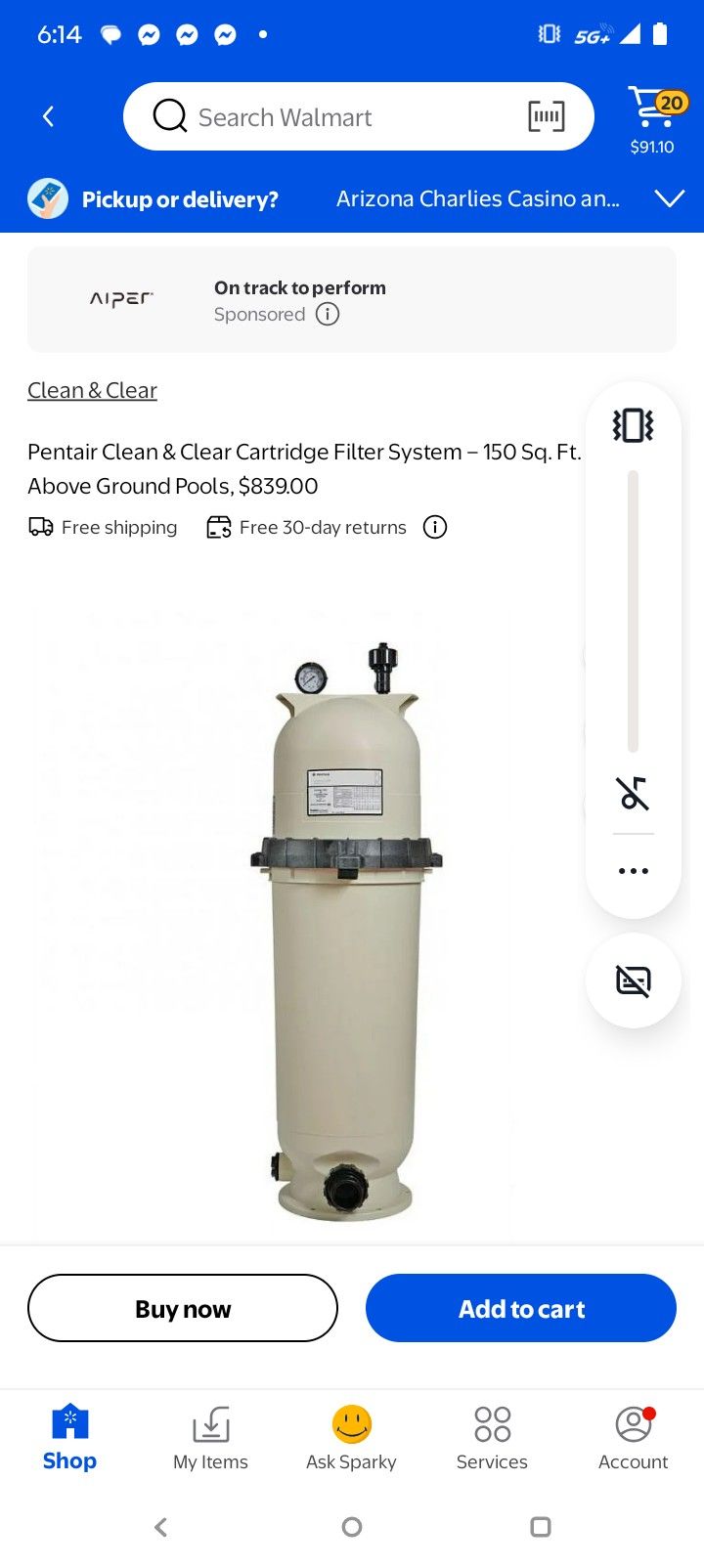
Task: Toggle live caption button
Action: (634, 980)
